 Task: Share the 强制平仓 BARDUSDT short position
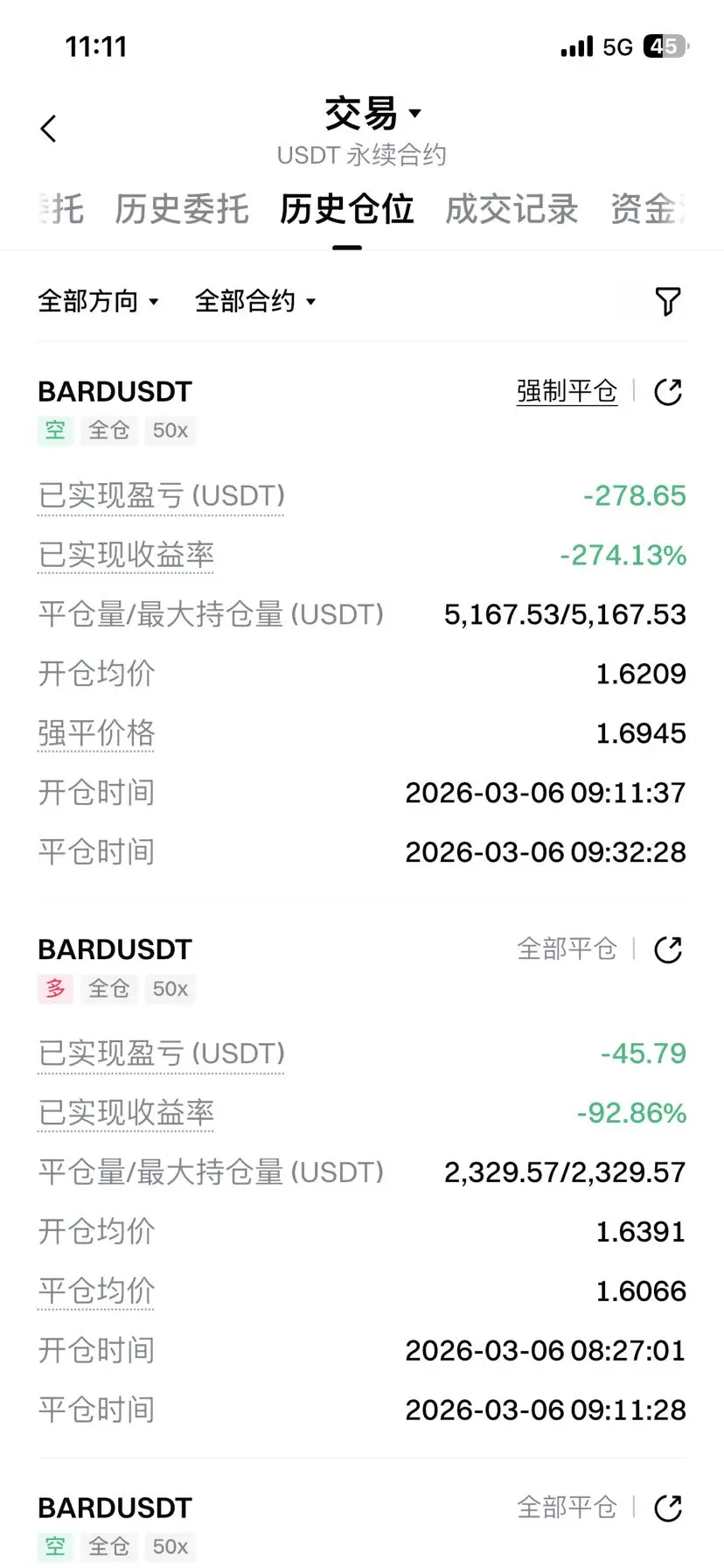click(668, 392)
